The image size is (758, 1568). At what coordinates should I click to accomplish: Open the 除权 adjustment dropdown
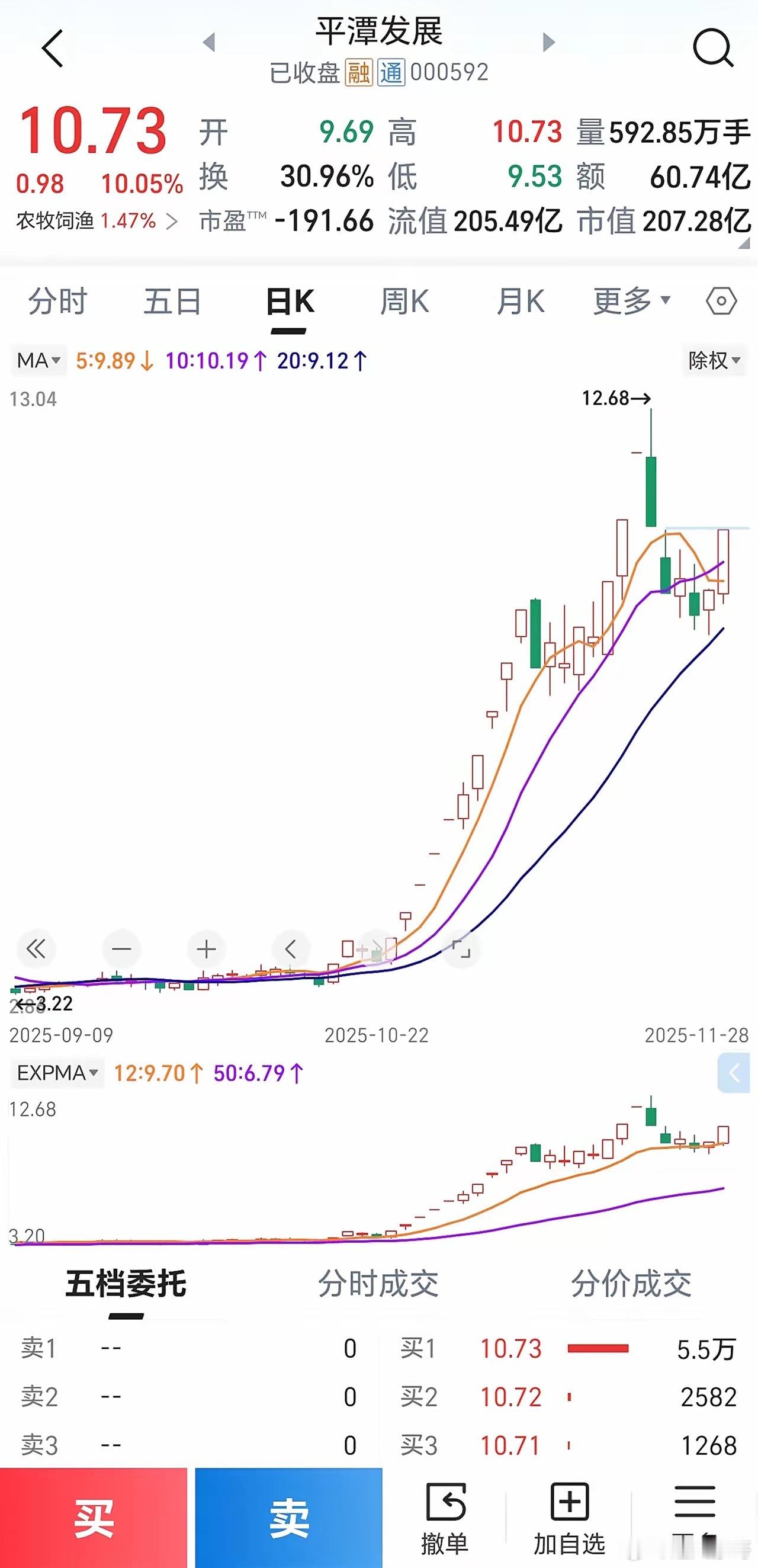pos(714,360)
